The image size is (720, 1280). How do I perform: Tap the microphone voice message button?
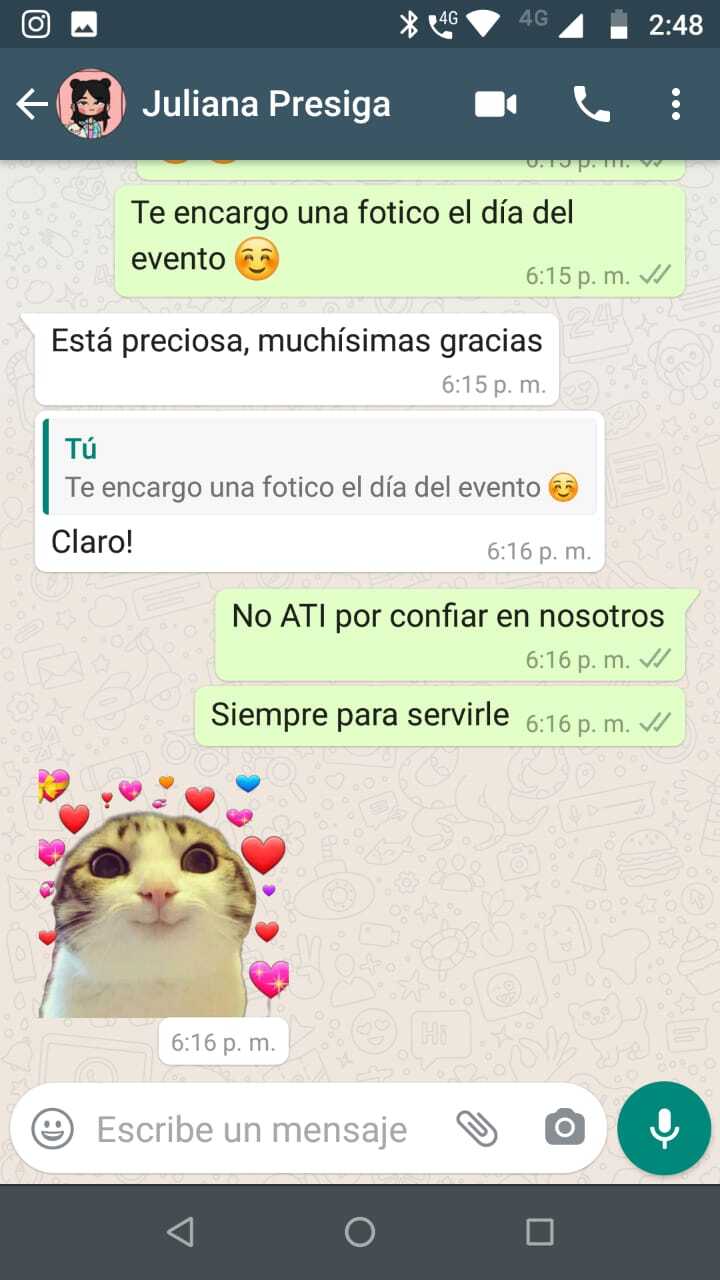(x=664, y=1129)
